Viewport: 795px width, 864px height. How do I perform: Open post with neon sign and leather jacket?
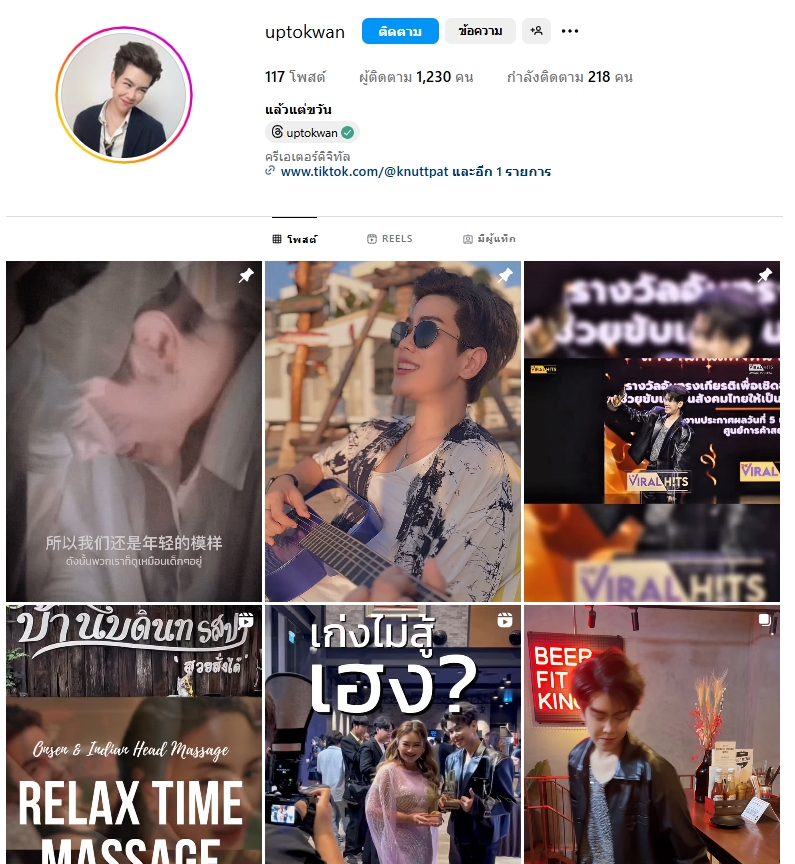651,735
